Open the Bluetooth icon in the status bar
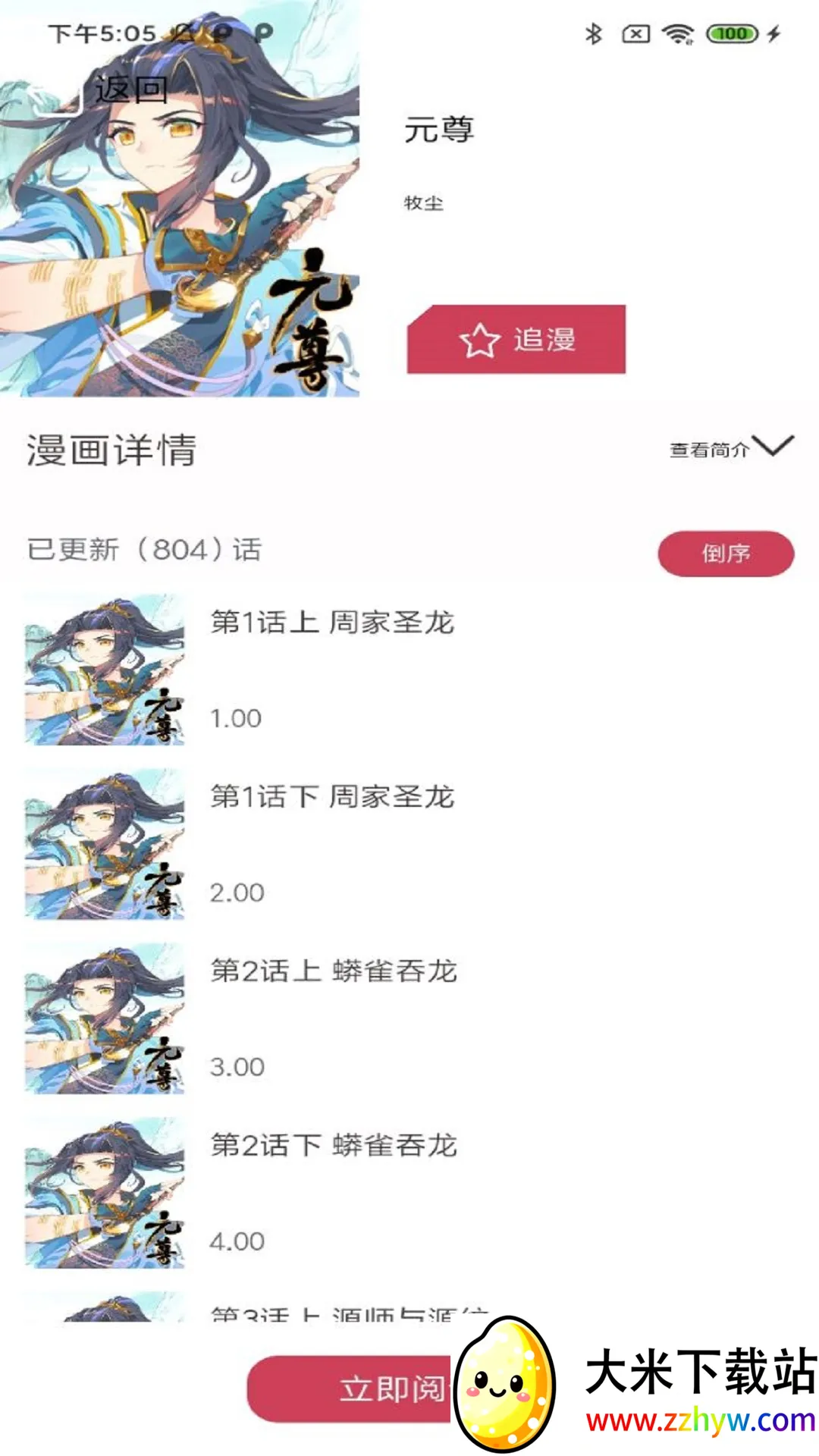This screenshot has height=1456, width=819. pos(593,32)
